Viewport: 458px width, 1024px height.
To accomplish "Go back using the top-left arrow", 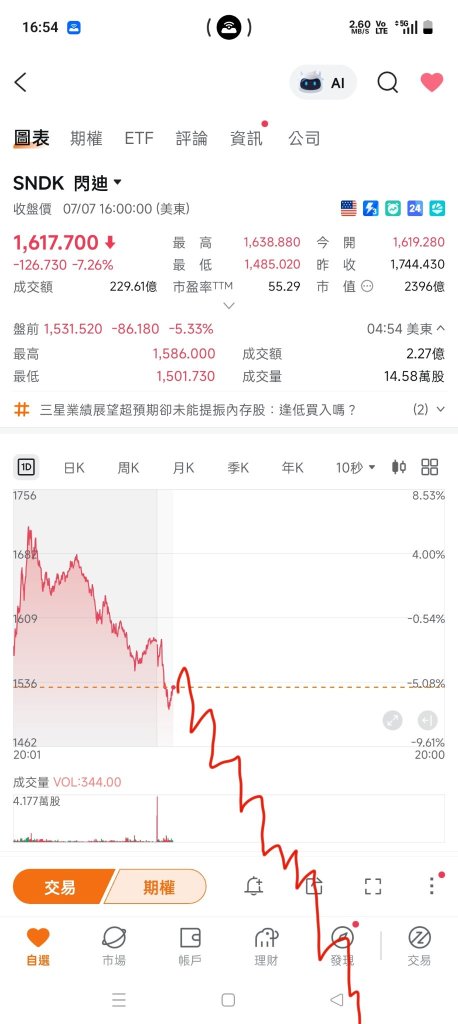I will tap(21, 82).
